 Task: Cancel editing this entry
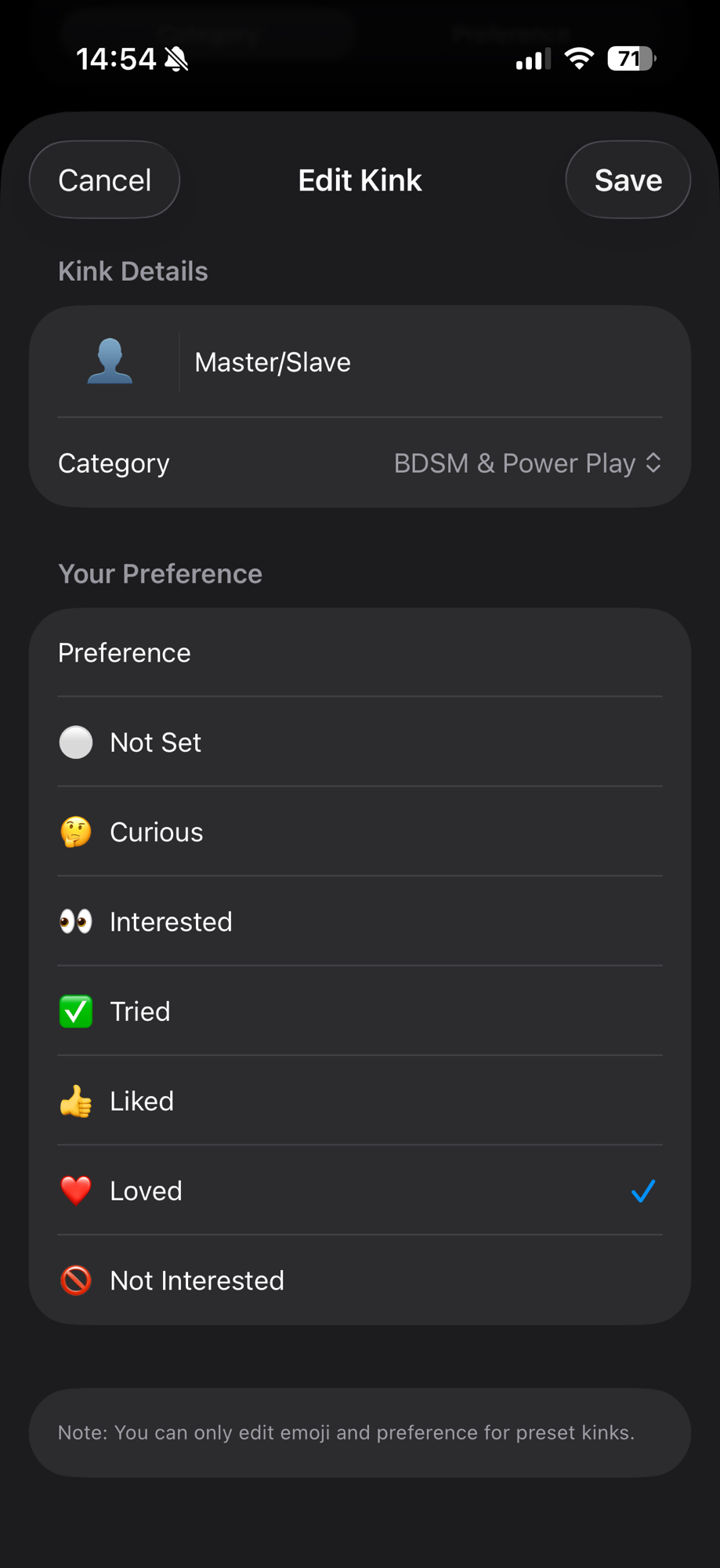(x=104, y=180)
